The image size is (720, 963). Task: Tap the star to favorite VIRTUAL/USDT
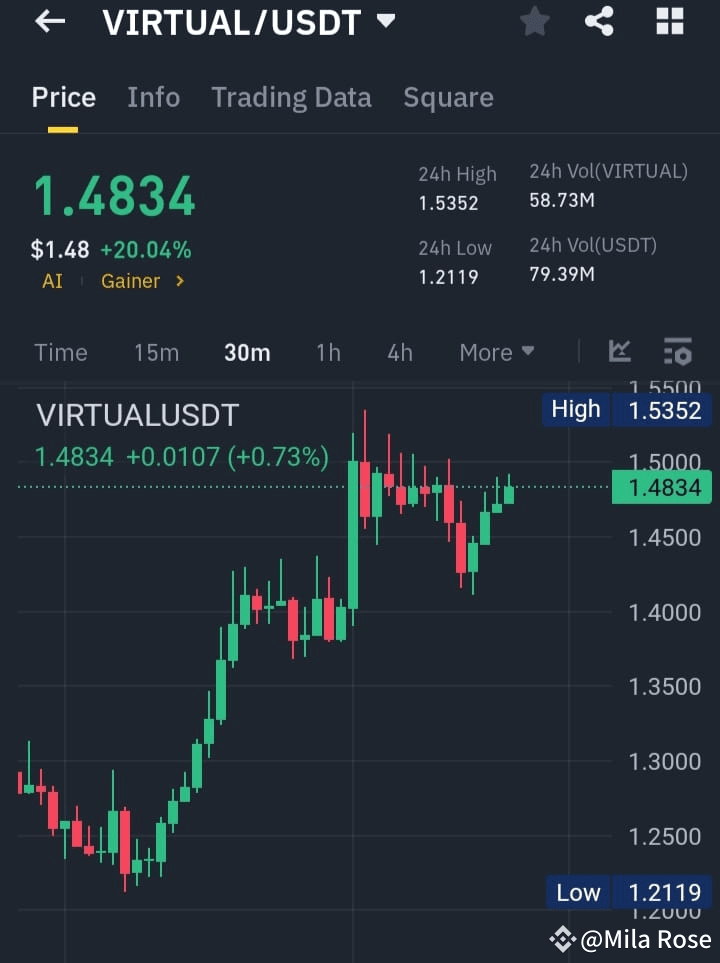[x=534, y=22]
